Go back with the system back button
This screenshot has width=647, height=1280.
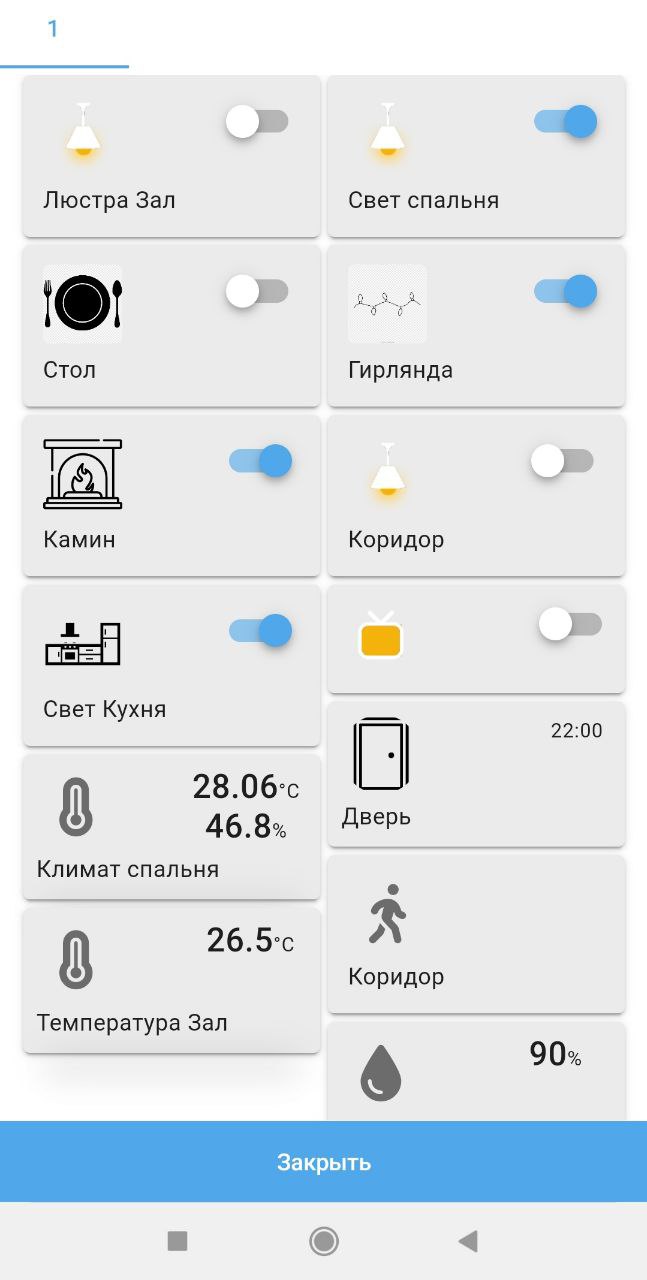(468, 1241)
